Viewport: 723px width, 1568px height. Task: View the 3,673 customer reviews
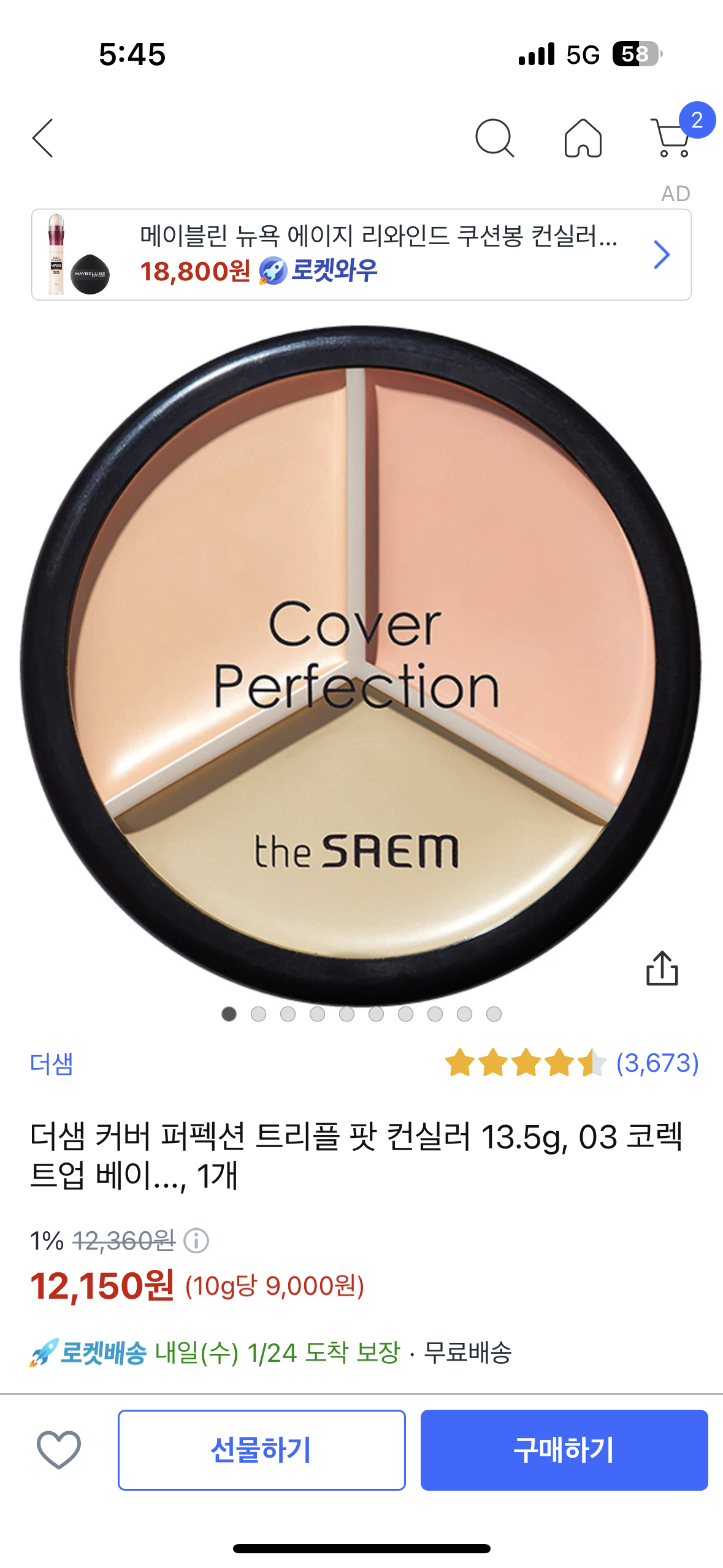(x=657, y=1063)
